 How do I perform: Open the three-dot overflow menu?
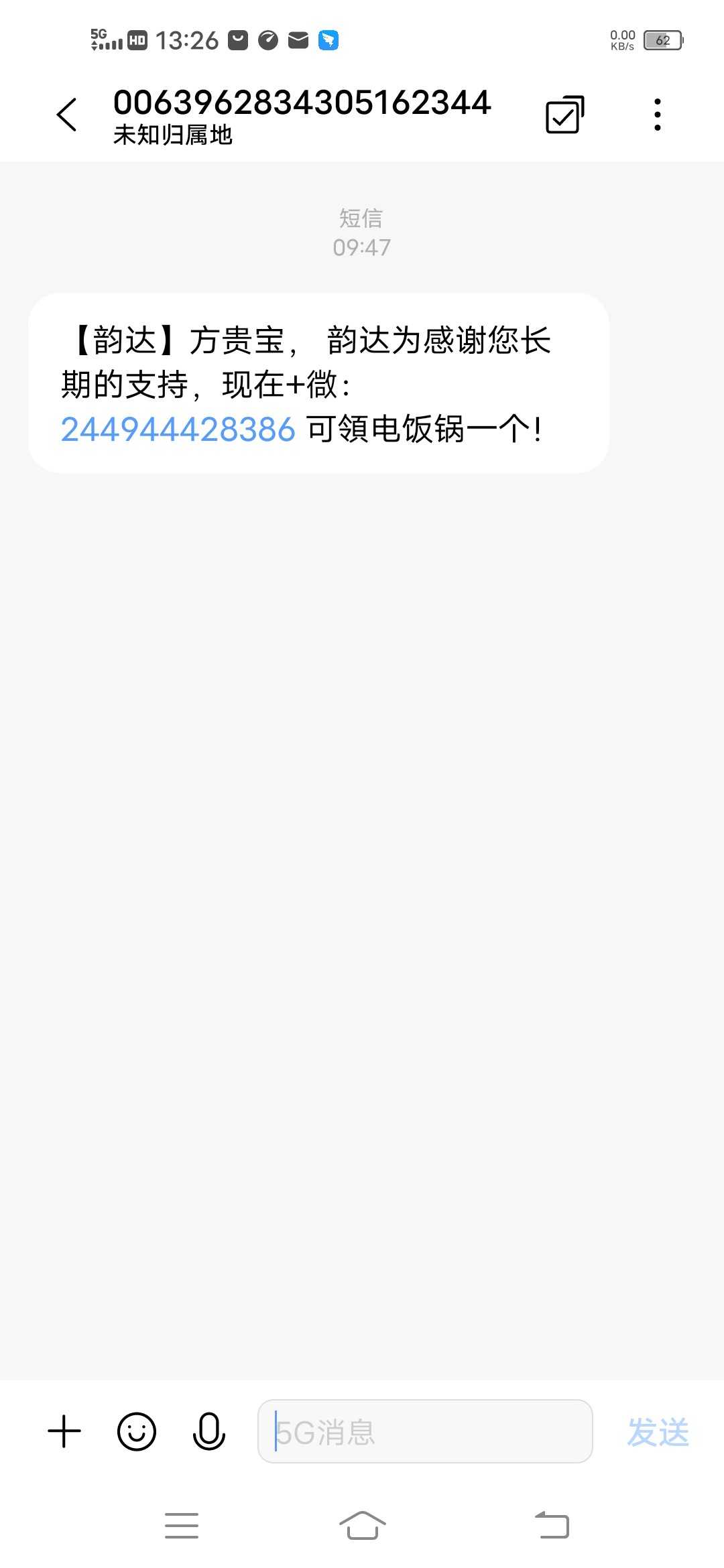[658, 115]
